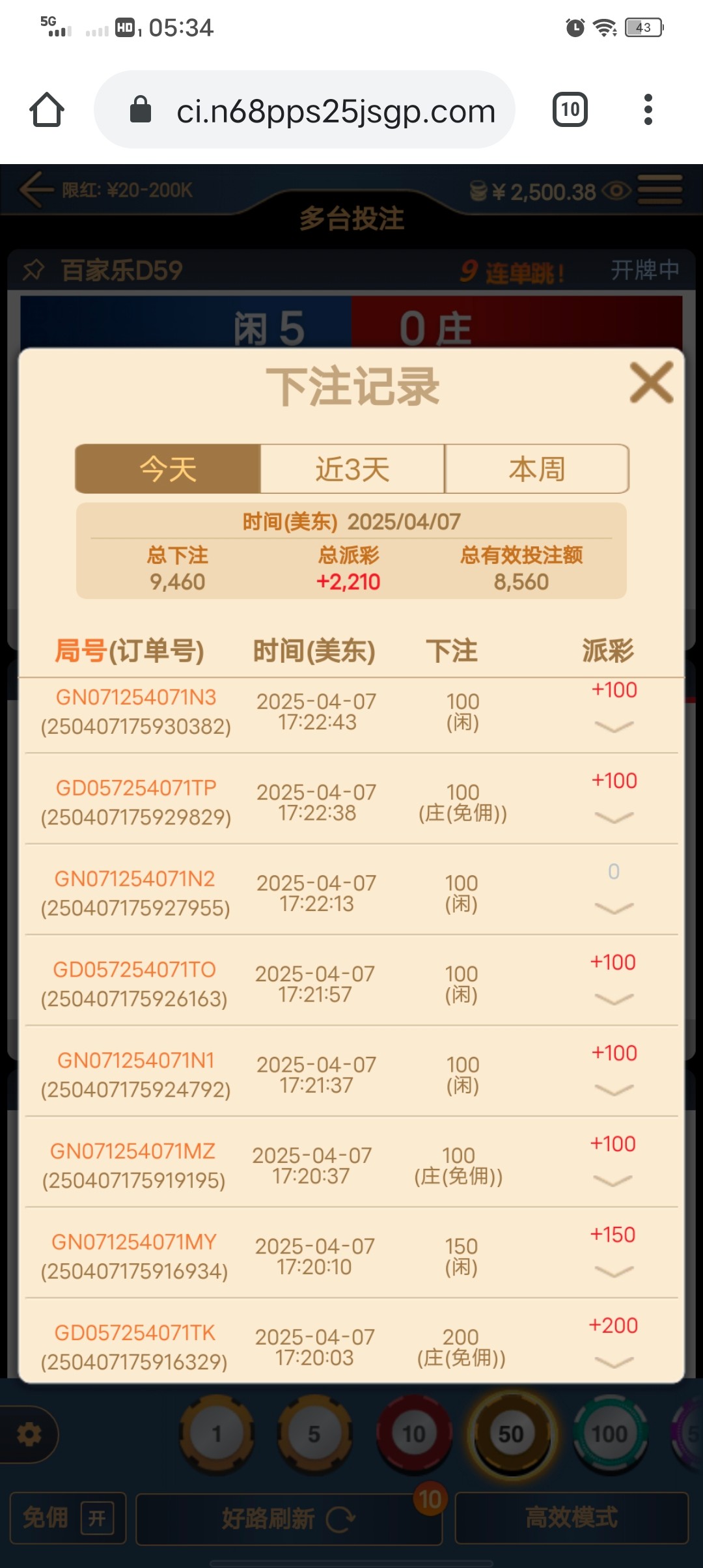Expand details for order 250407175916329
Image resolution: width=703 pixels, height=1568 pixels.
(614, 1362)
